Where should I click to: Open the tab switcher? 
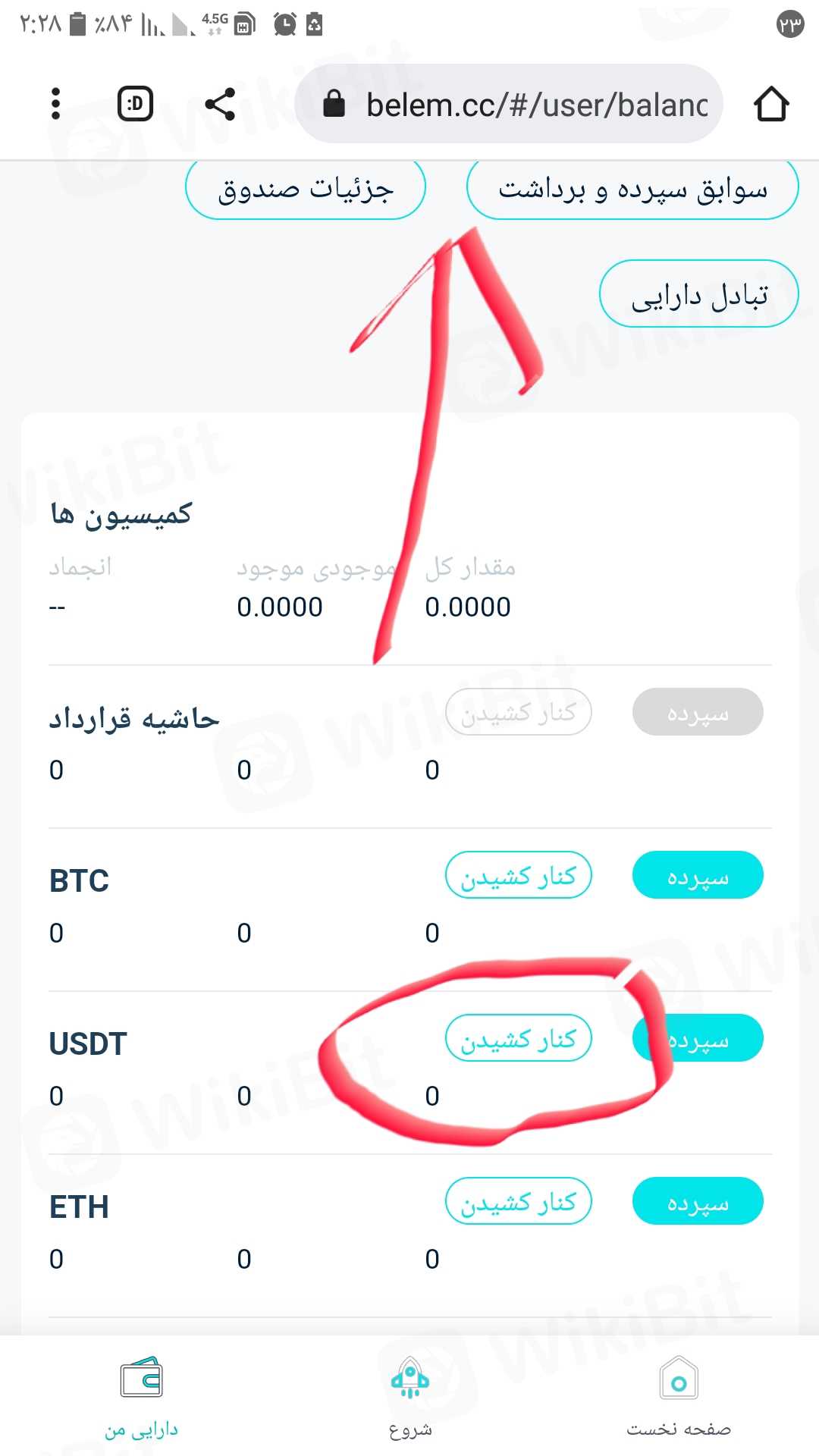coord(136,104)
